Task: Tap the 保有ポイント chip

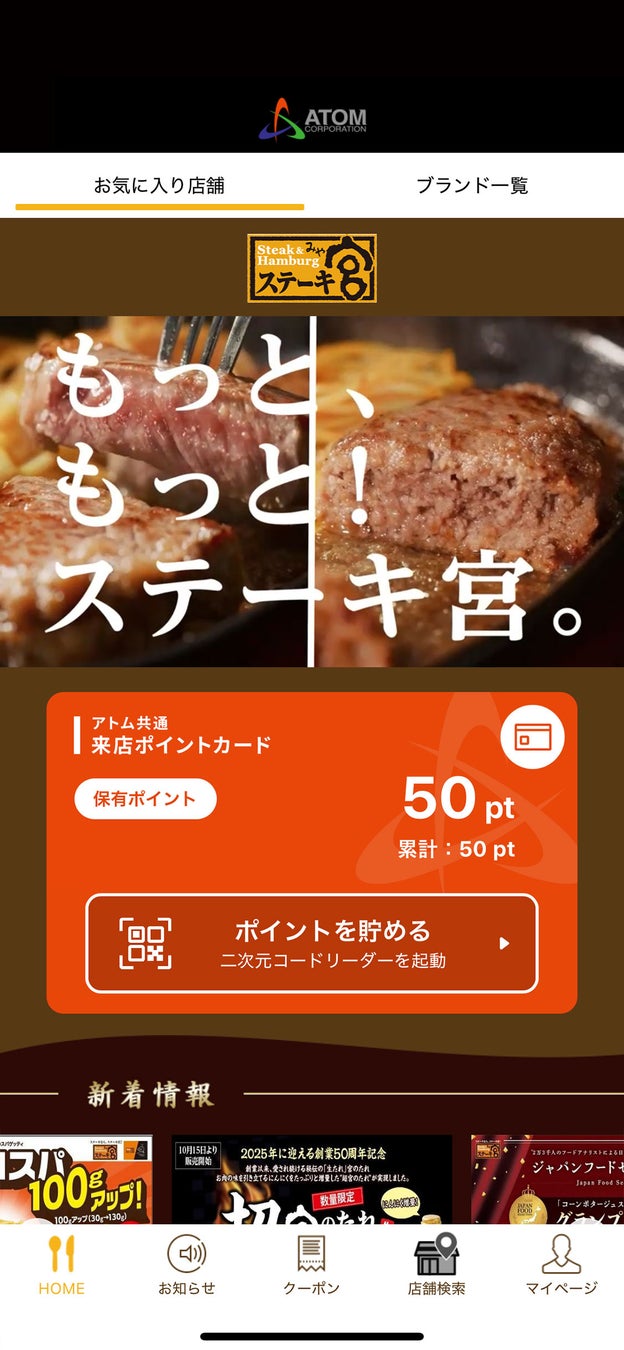Action: tap(145, 799)
